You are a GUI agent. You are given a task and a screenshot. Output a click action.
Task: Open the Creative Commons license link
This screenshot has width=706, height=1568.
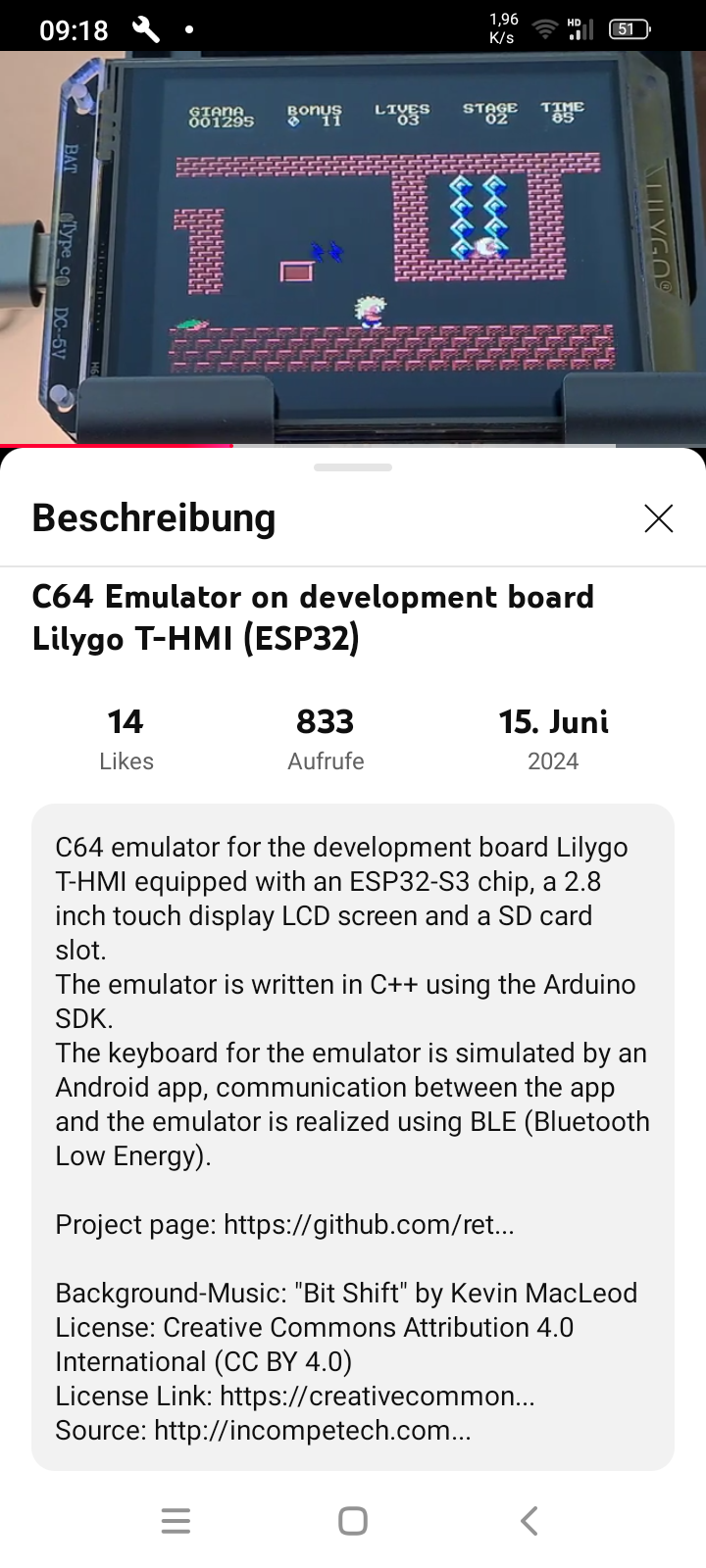[377, 1396]
